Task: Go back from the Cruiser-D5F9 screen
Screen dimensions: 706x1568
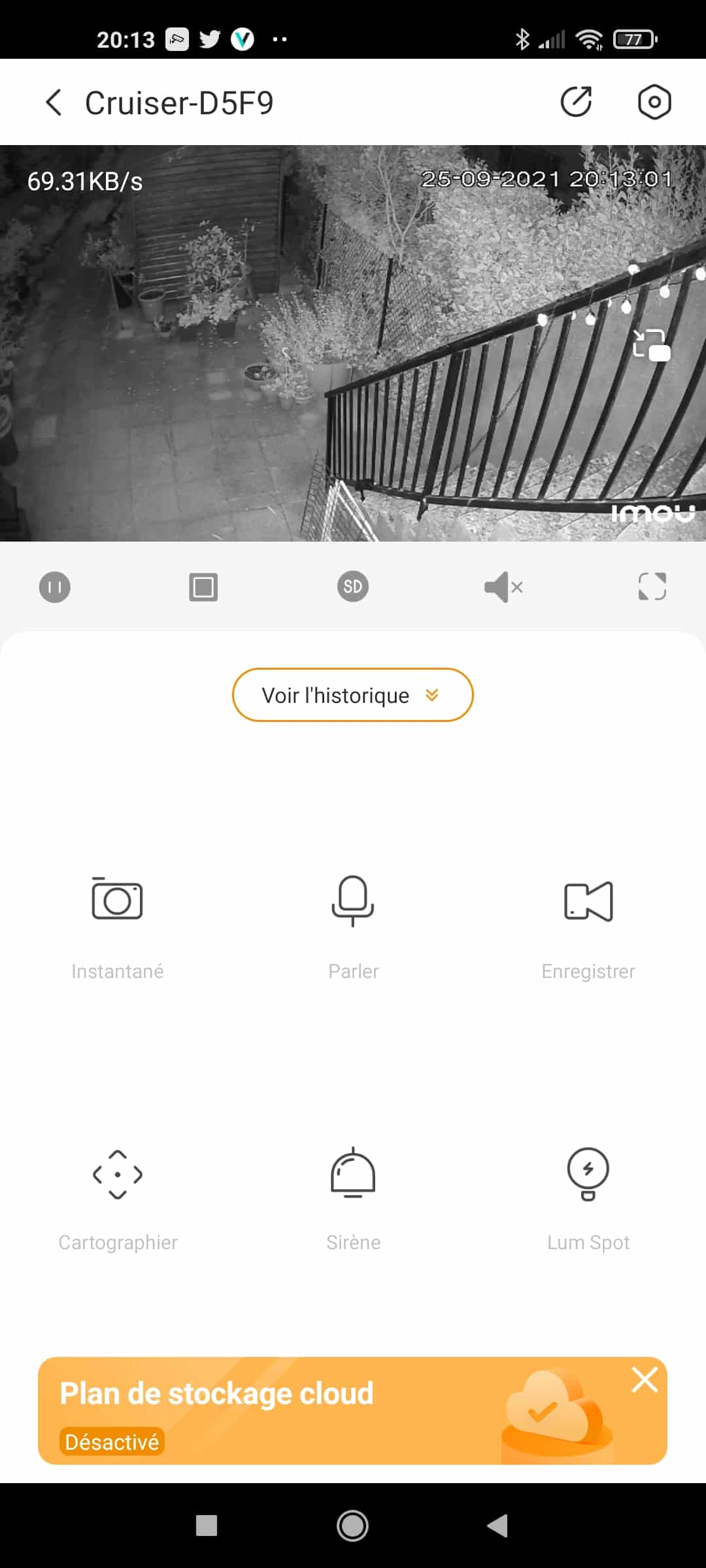Action: click(54, 103)
